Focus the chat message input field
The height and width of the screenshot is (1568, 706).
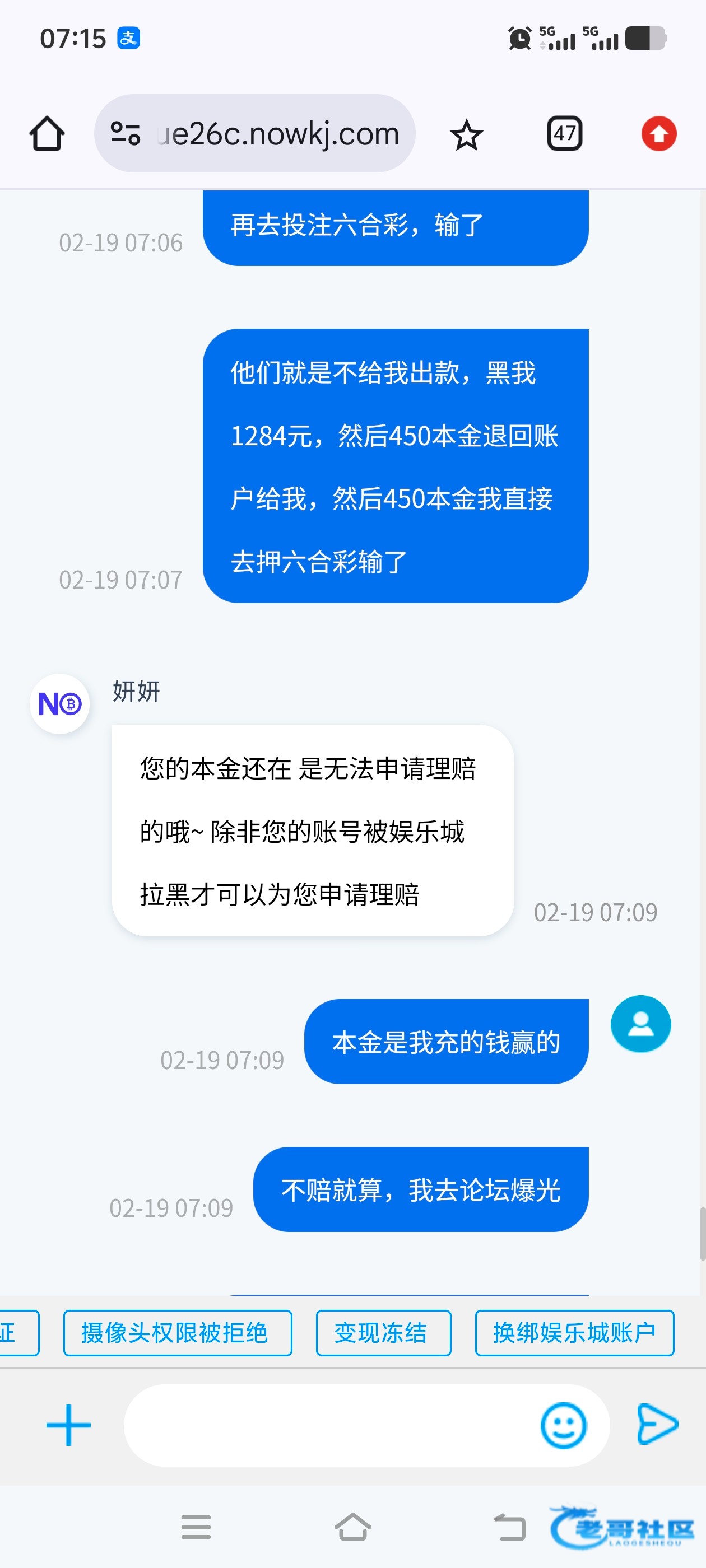click(329, 1425)
